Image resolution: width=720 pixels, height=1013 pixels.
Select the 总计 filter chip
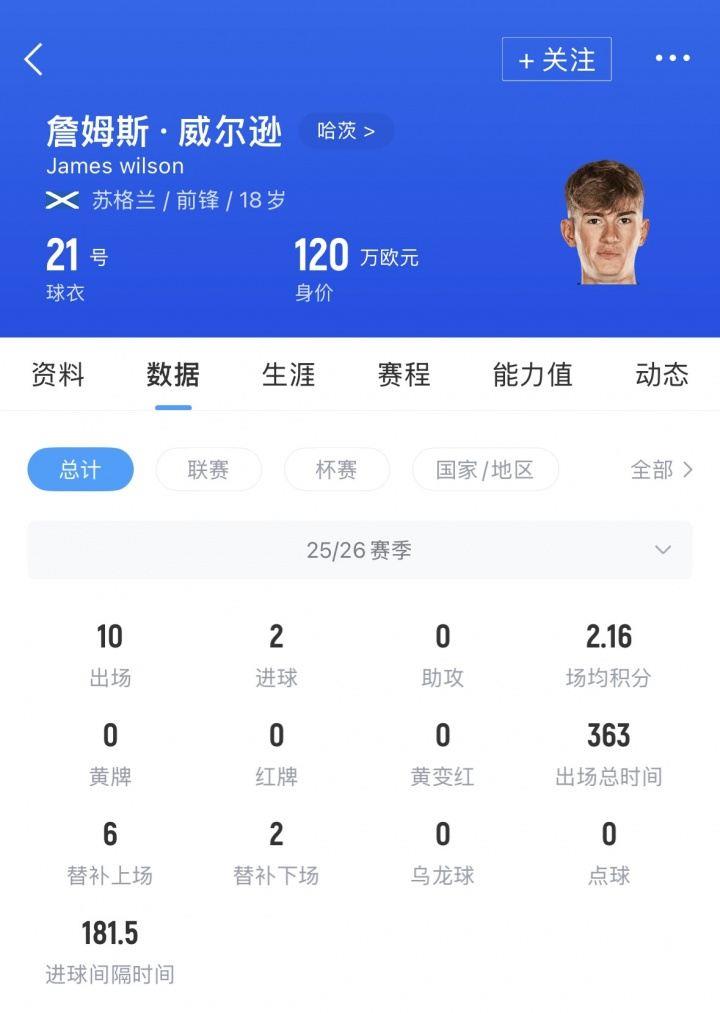(80, 470)
